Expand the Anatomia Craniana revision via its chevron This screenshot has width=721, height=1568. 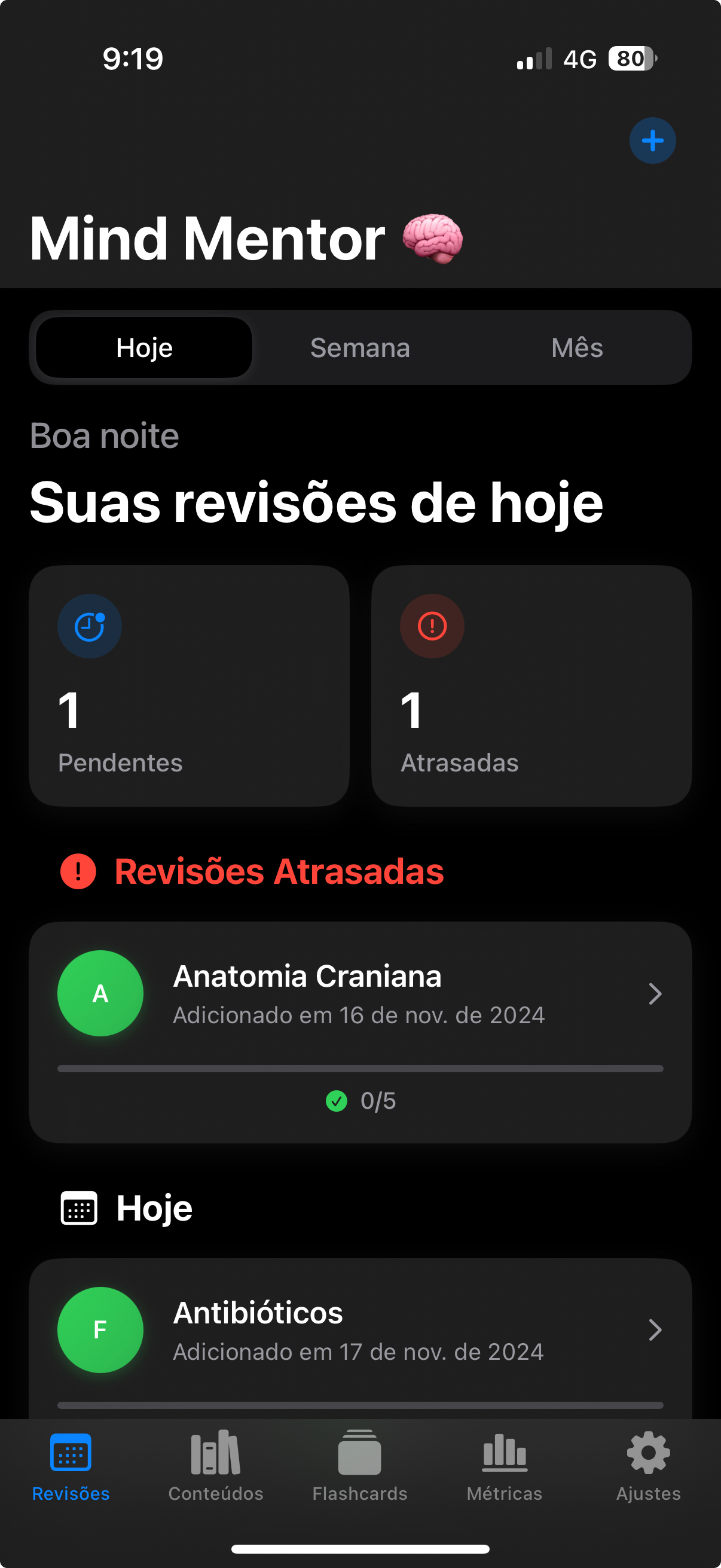coord(655,993)
